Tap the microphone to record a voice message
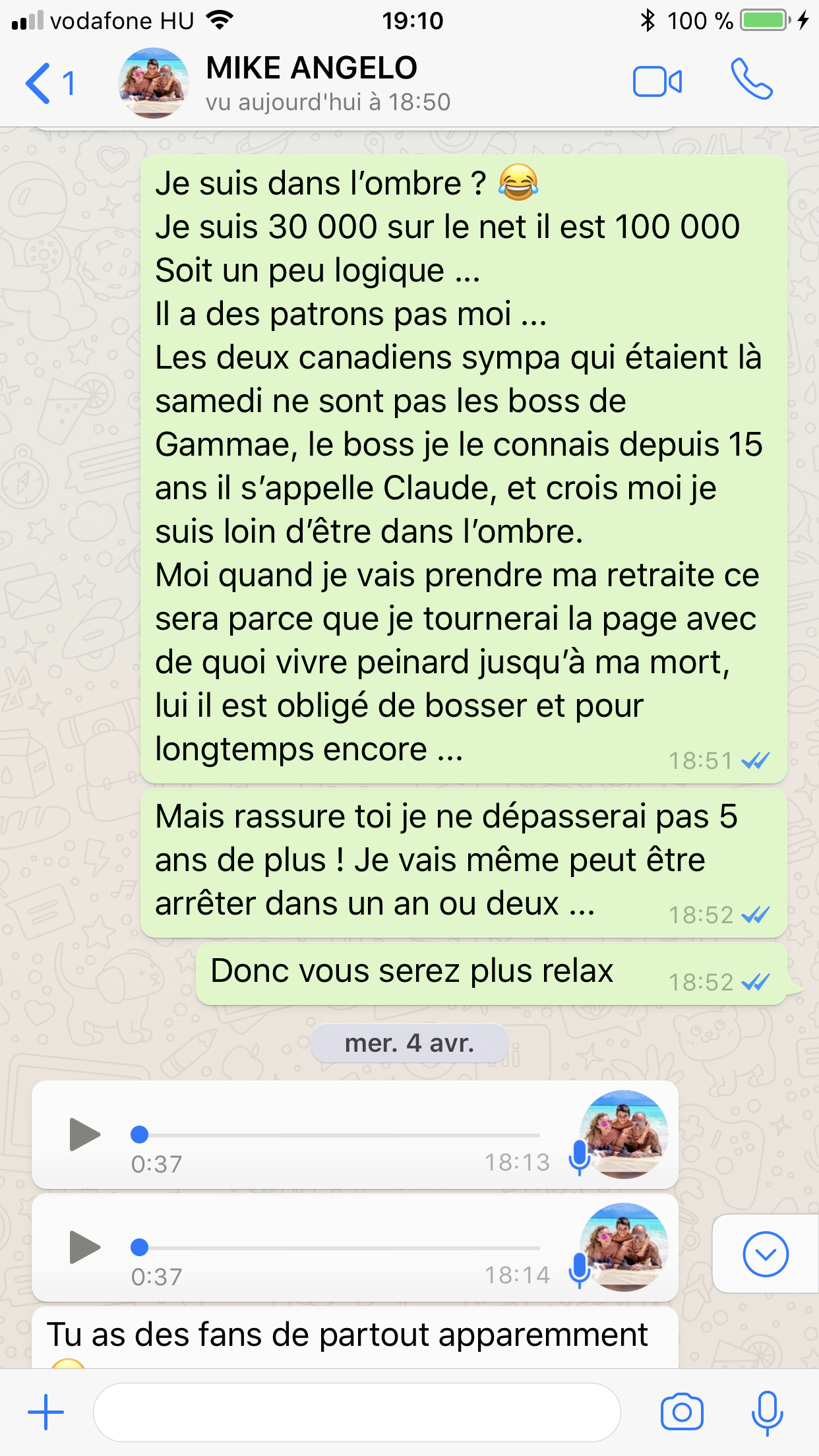Screen dimensions: 819x1456 767,1412
